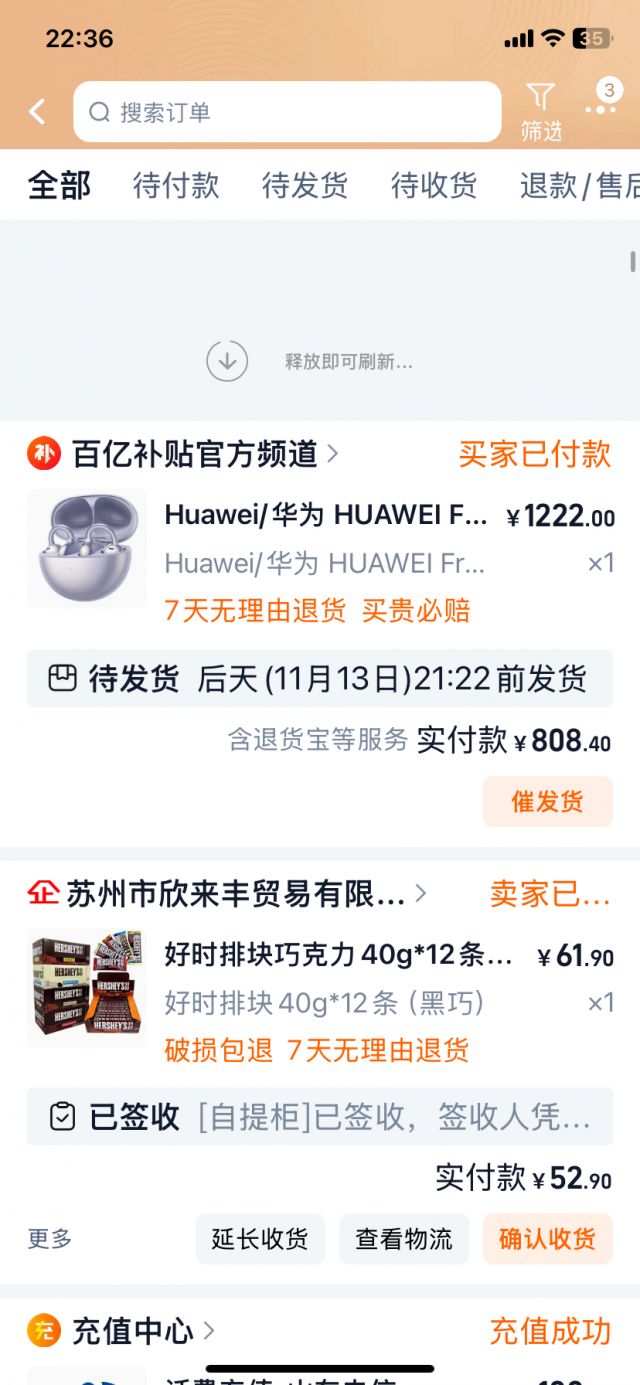
Task: Open the 充值中心 shop page
Action: pos(133,1331)
